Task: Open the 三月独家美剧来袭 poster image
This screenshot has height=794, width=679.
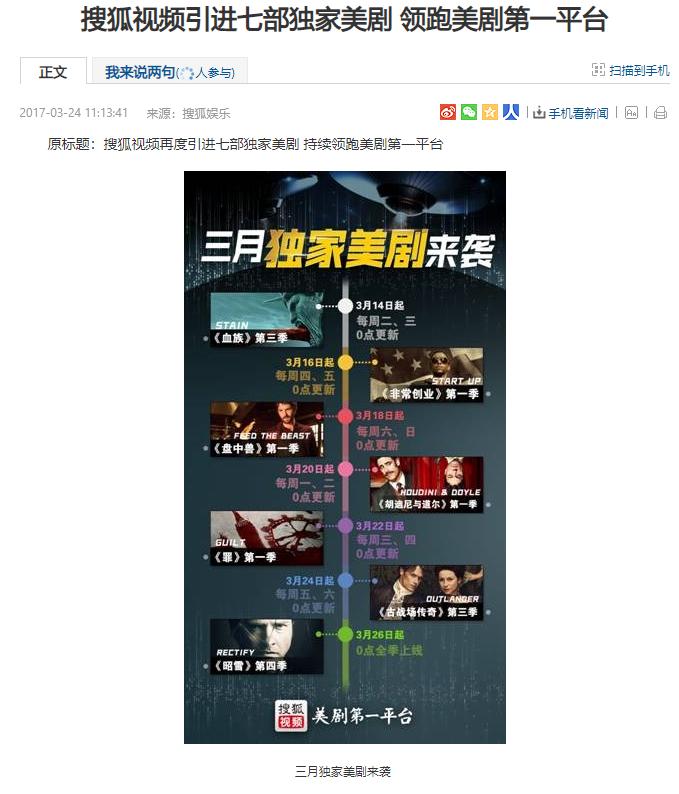Action: pyautogui.click(x=344, y=457)
